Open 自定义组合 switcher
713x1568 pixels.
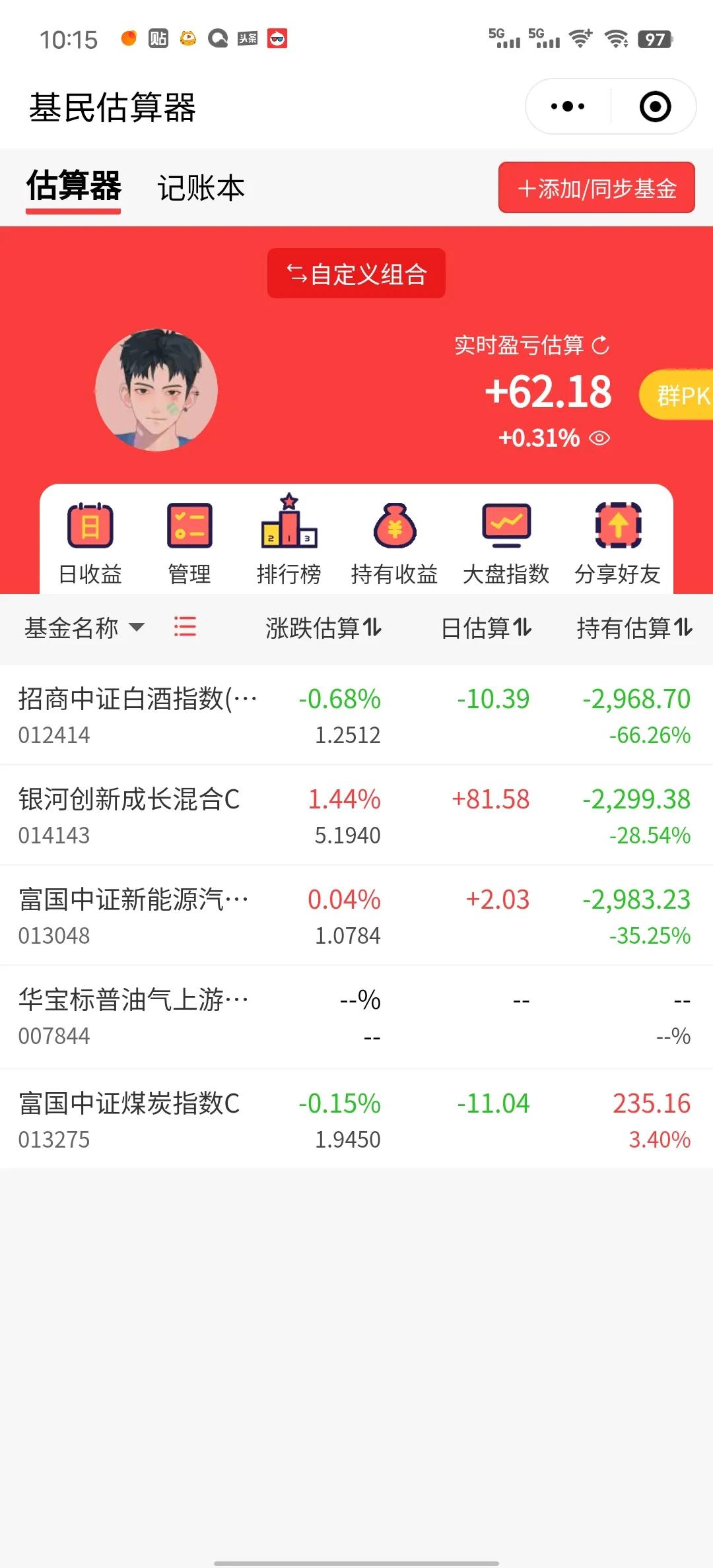tap(356, 274)
